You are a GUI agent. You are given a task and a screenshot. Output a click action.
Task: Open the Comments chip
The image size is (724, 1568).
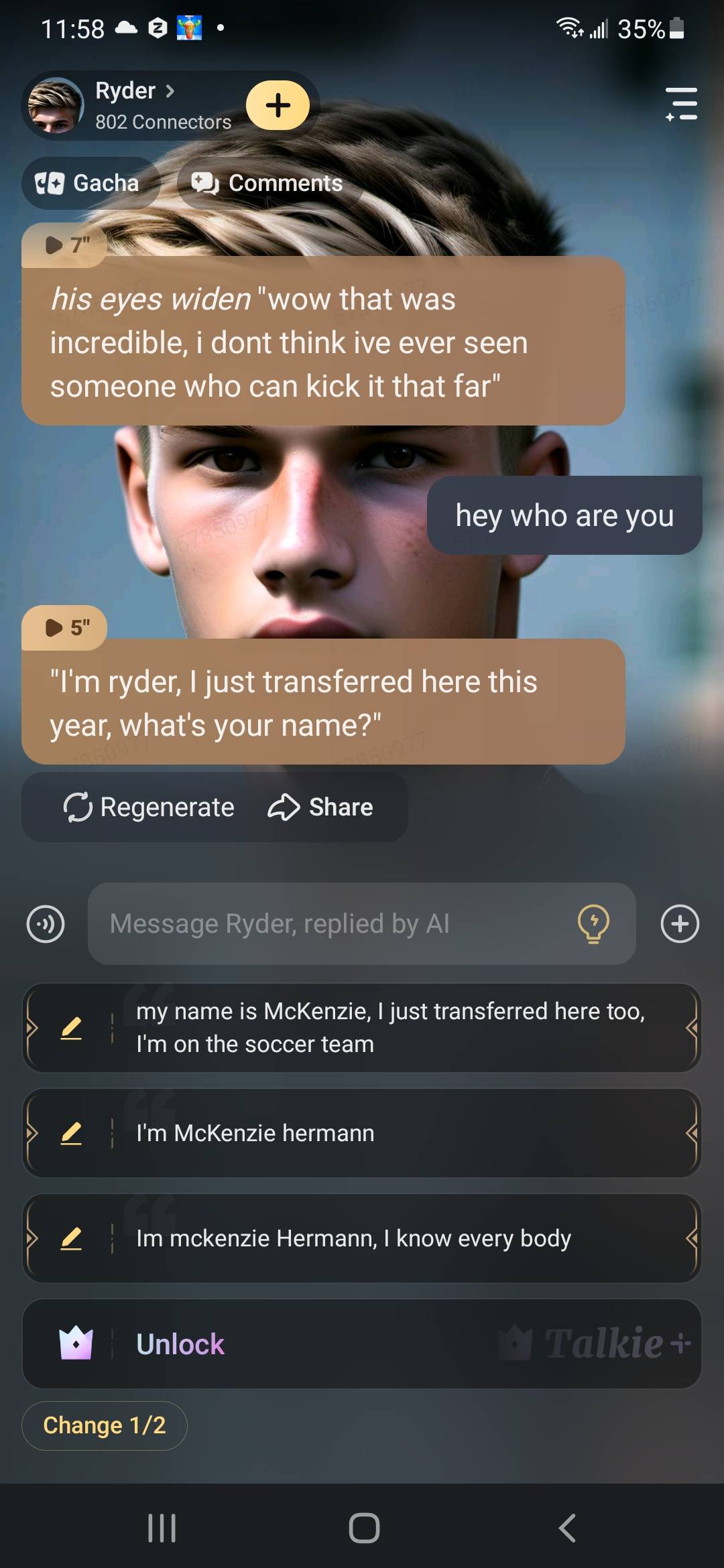(268, 183)
